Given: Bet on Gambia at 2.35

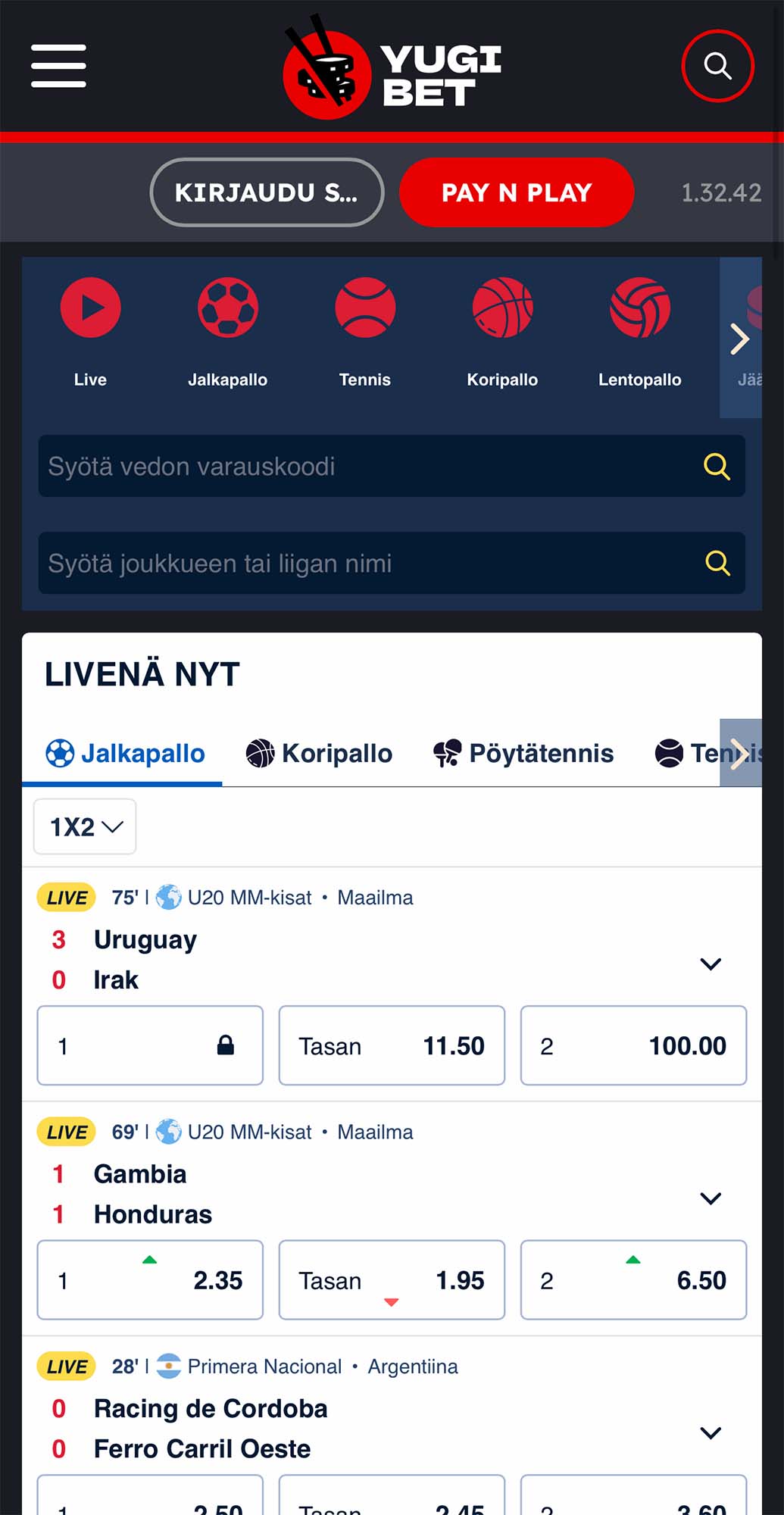Looking at the screenshot, I should [x=150, y=1280].
